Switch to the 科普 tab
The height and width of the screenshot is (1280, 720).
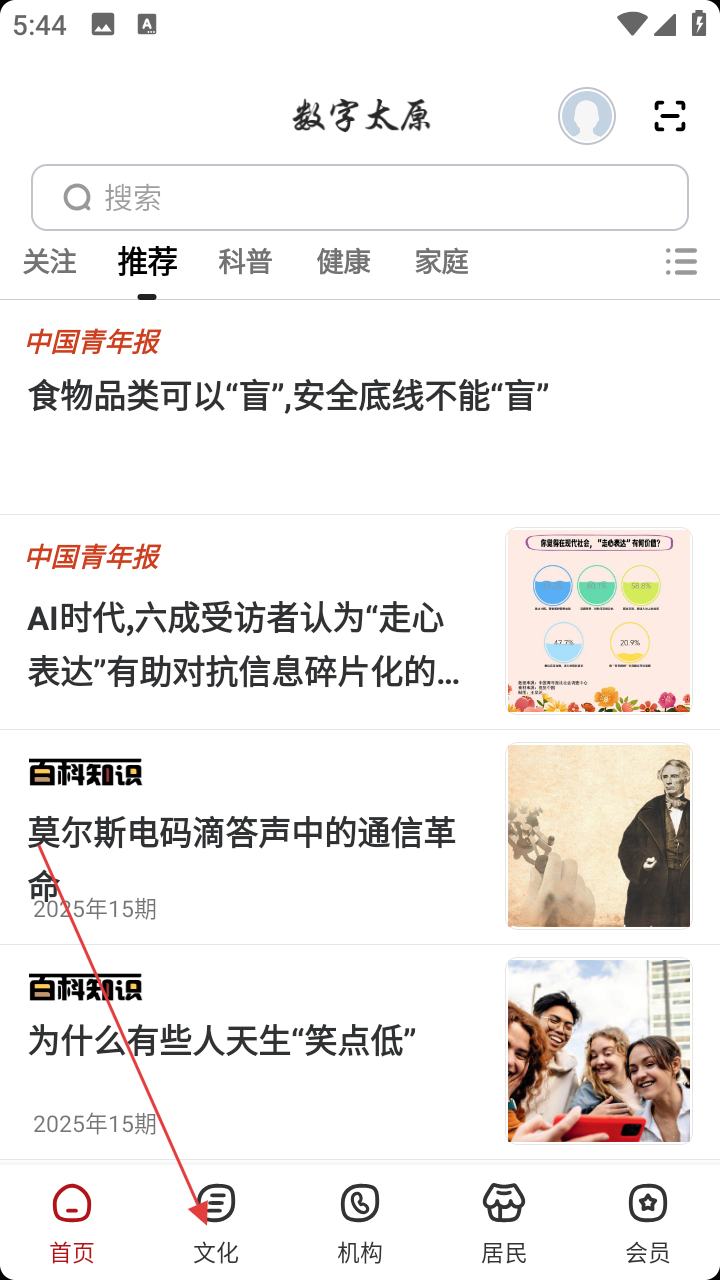coord(245,262)
